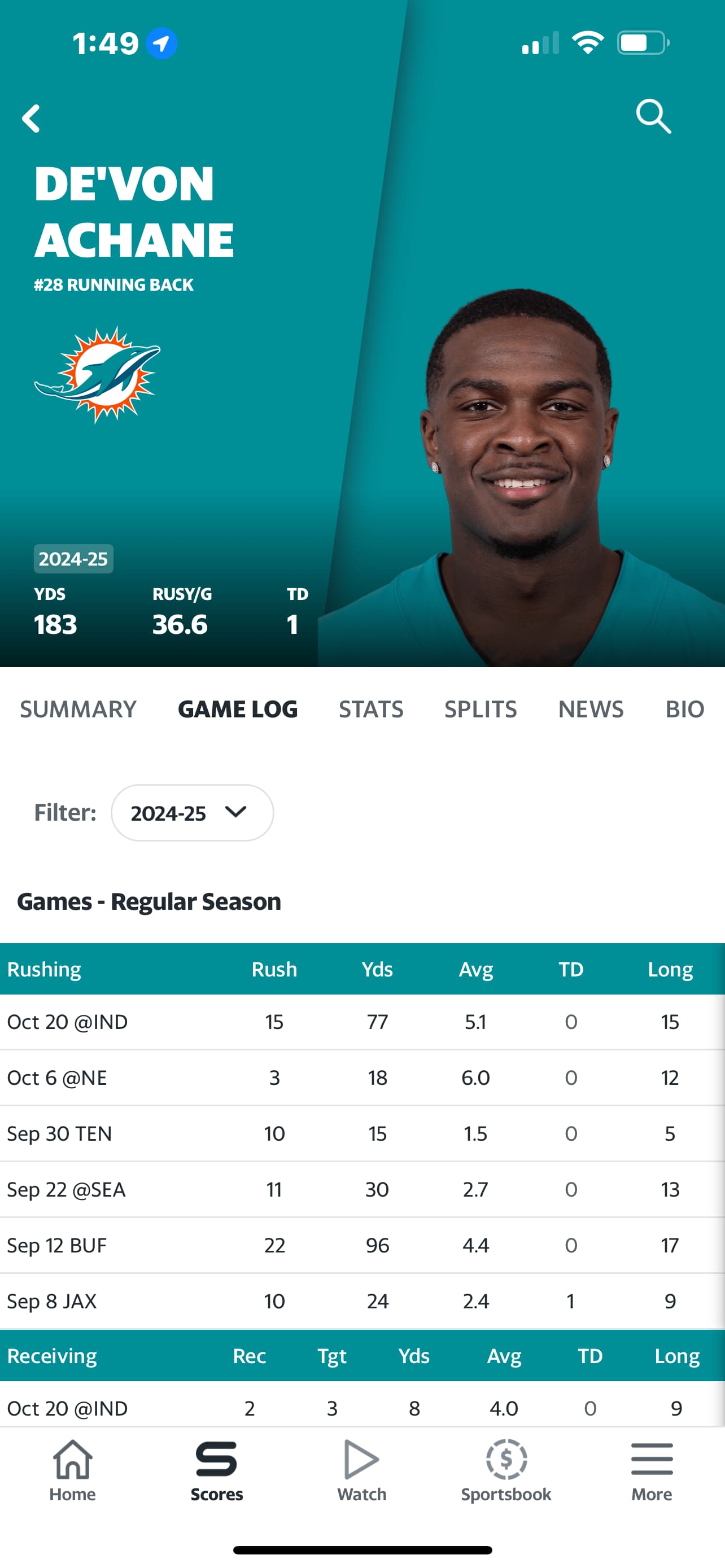The height and width of the screenshot is (1568, 725).
Task: Open the Scores tab
Action: (217, 1470)
